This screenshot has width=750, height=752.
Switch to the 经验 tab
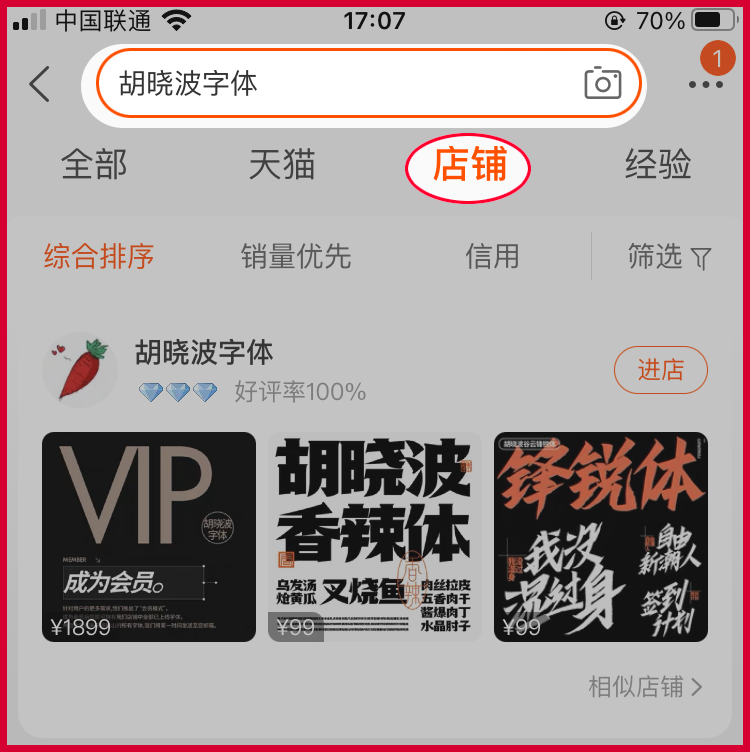(658, 165)
